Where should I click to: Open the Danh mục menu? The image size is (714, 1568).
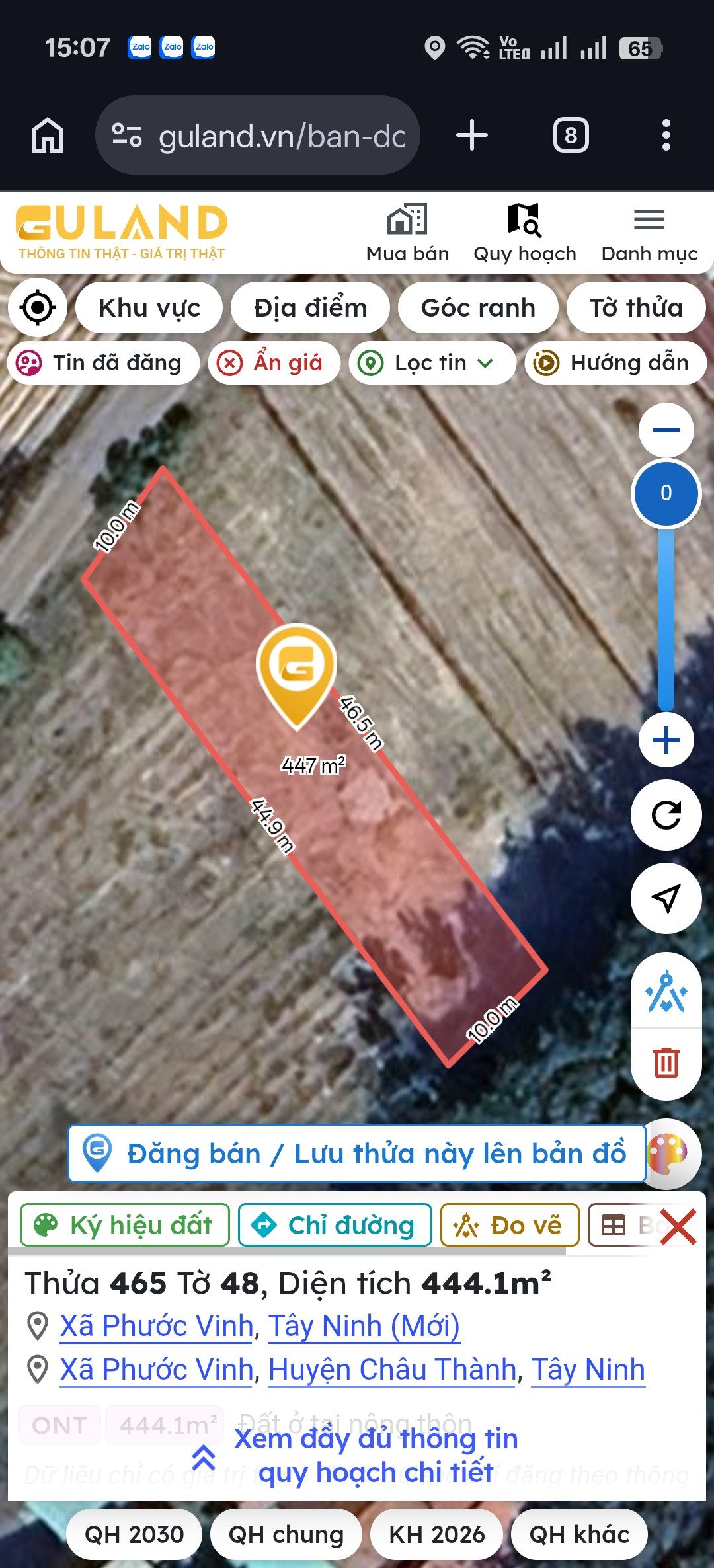[649, 233]
